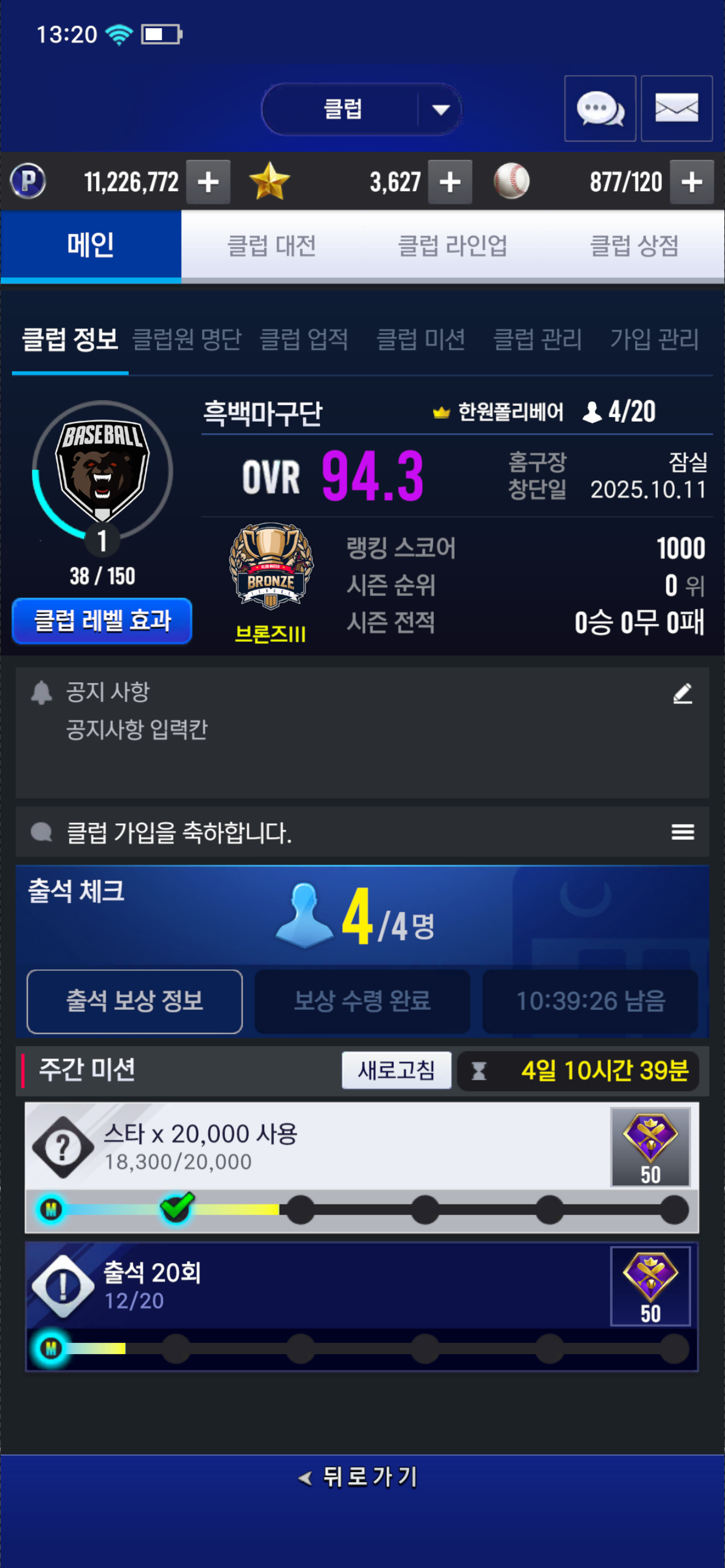The image size is (725, 1568).
Task: Open 출석 보상 정보
Action: (134, 1001)
